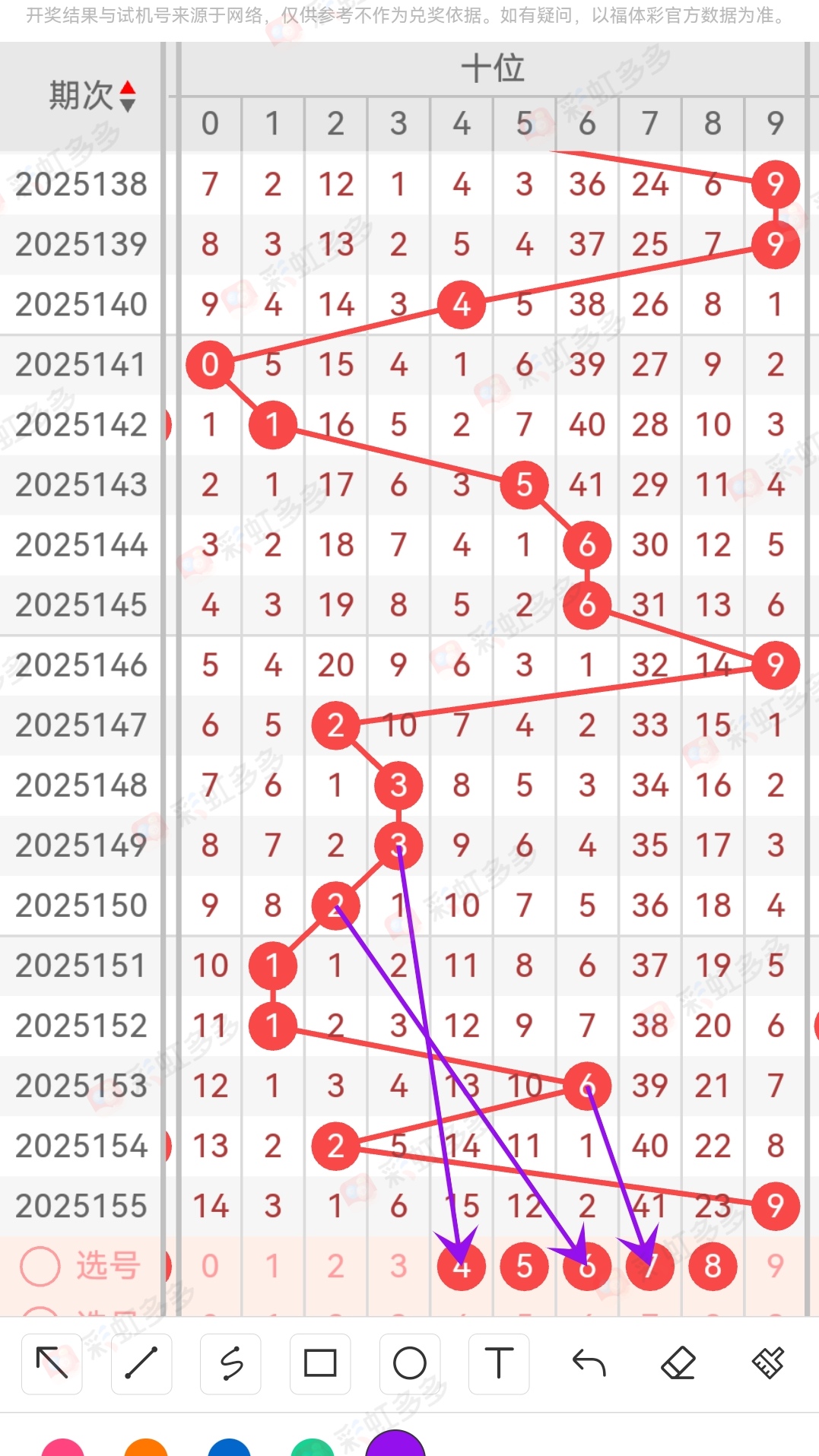Click period number 2025155 row label
Image resolution: width=819 pixels, height=1456 pixels.
tap(81, 1205)
